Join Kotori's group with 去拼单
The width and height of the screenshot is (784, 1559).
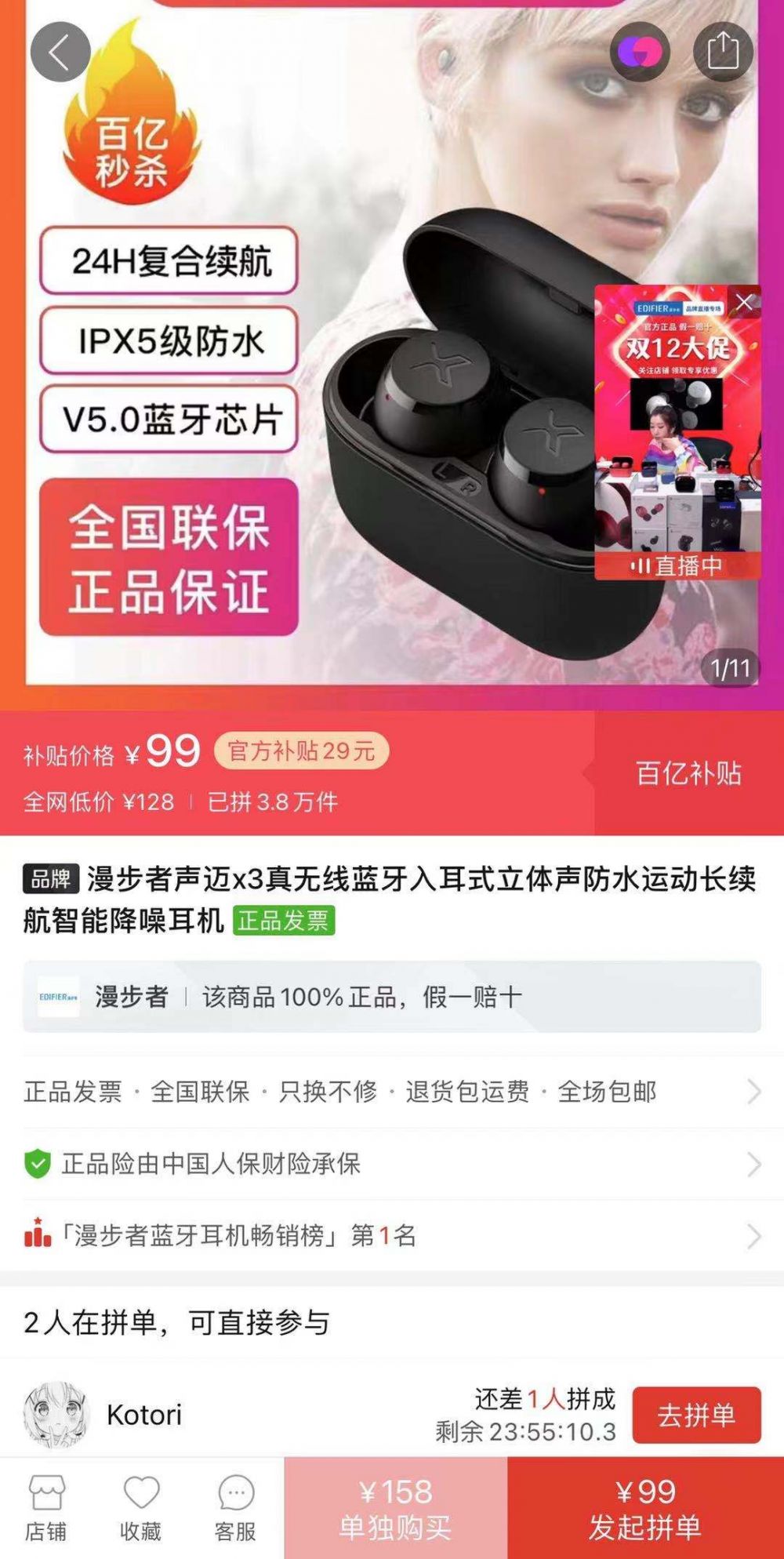point(696,1415)
